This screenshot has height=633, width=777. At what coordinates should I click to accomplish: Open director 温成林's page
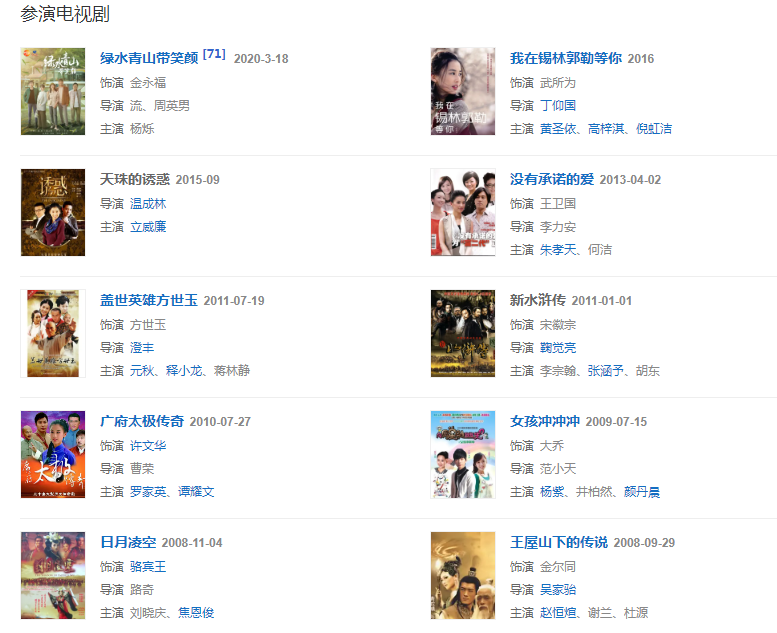148,203
